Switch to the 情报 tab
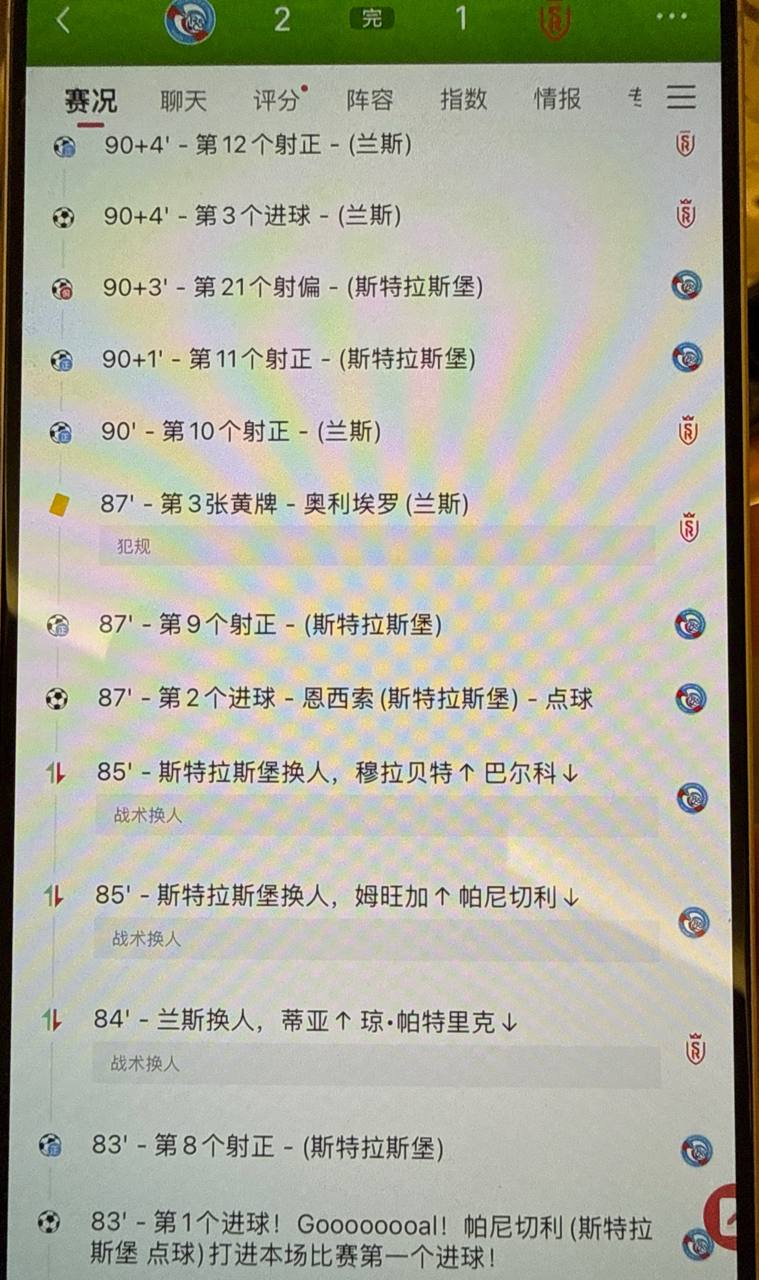759x1280 pixels. (557, 99)
